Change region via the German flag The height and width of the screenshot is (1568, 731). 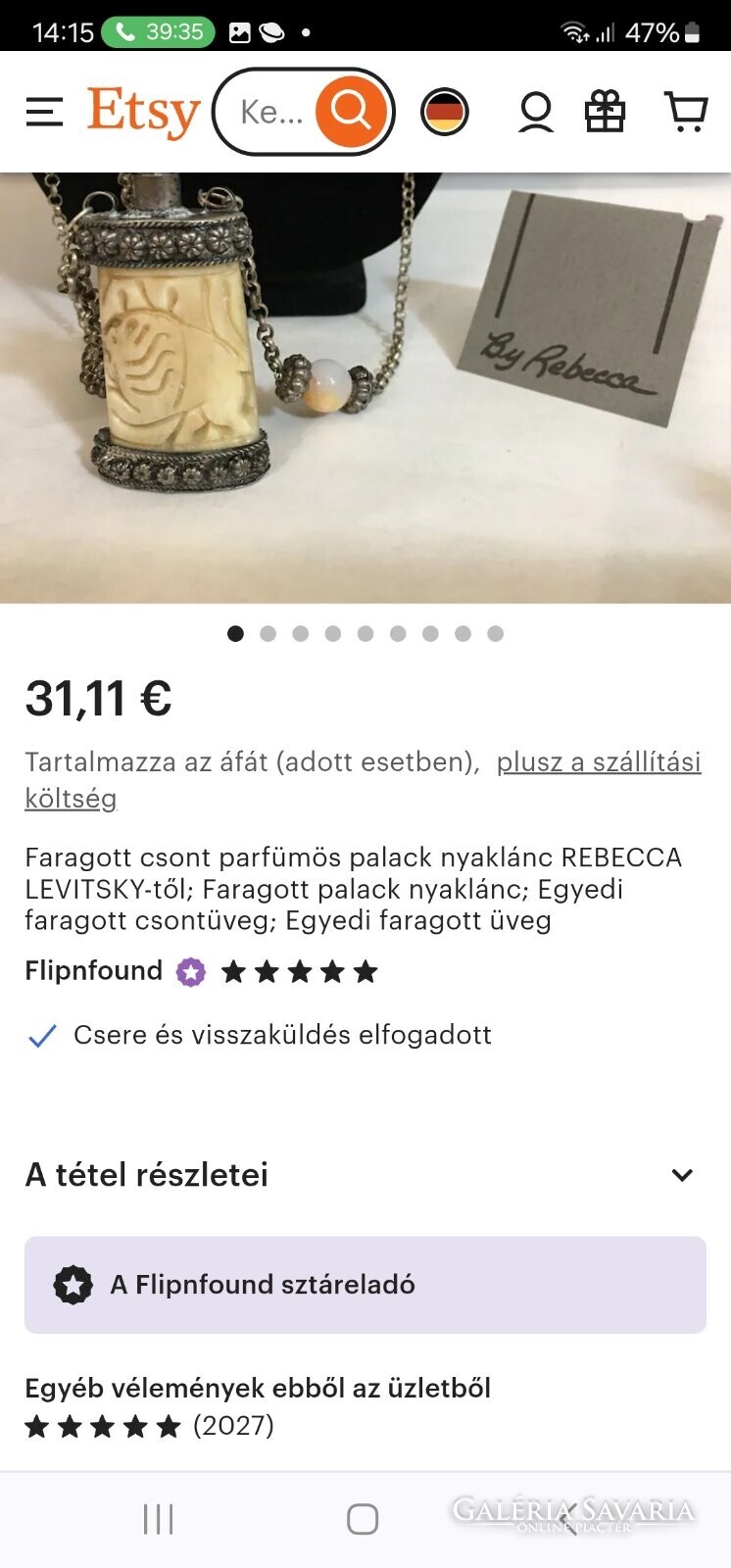tap(444, 112)
